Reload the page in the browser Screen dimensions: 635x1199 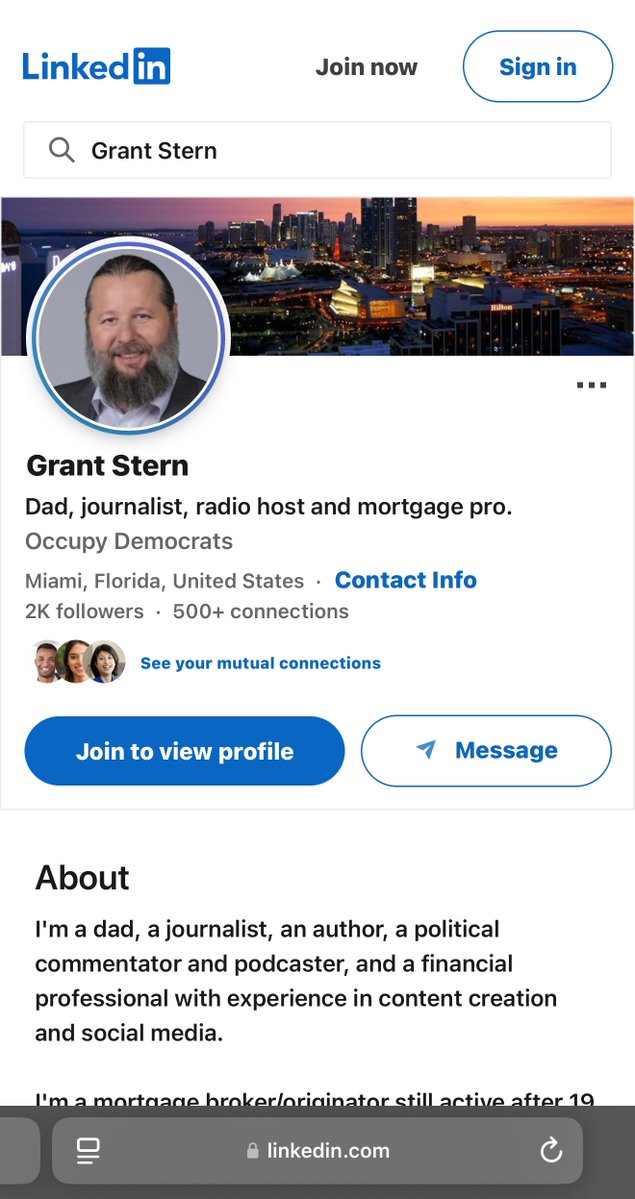pyautogui.click(x=551, y=1151)
